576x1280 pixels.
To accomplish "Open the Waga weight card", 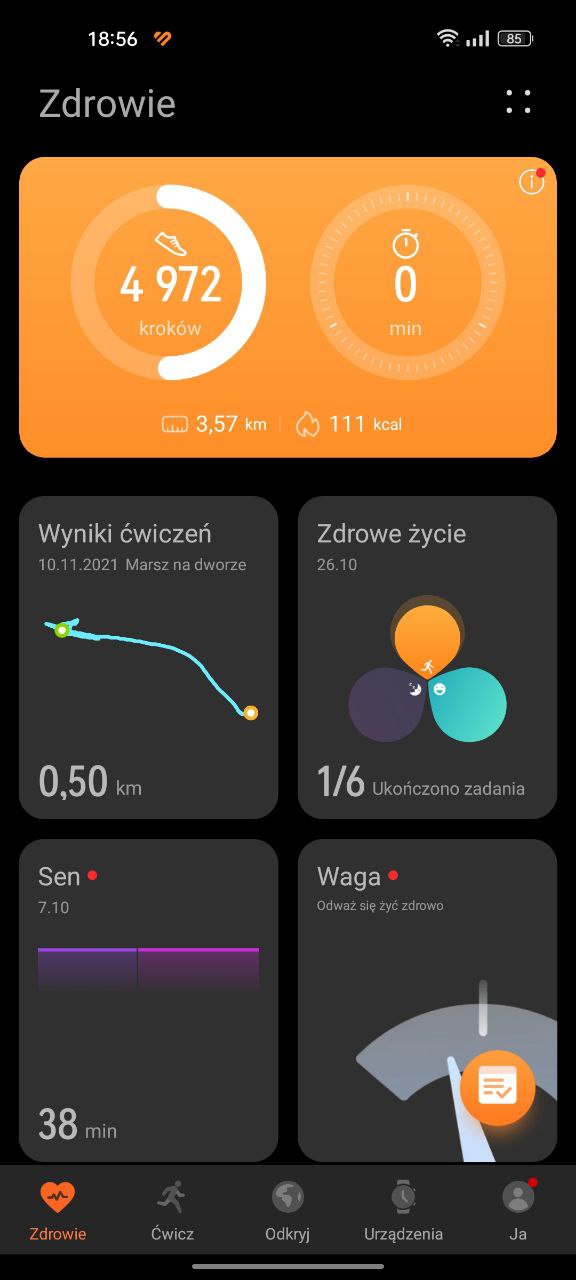I will 427,1000.
